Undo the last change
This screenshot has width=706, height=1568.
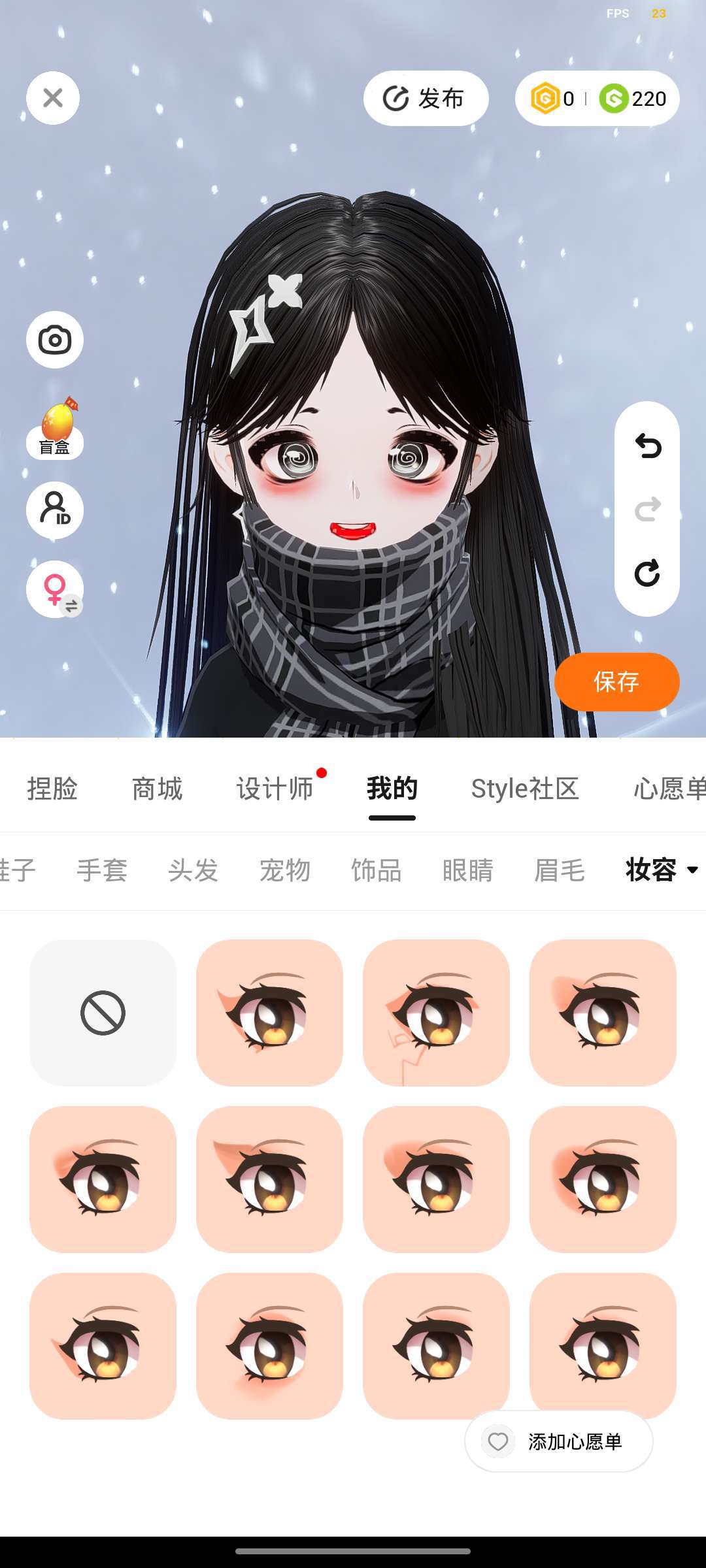point(647,446)
